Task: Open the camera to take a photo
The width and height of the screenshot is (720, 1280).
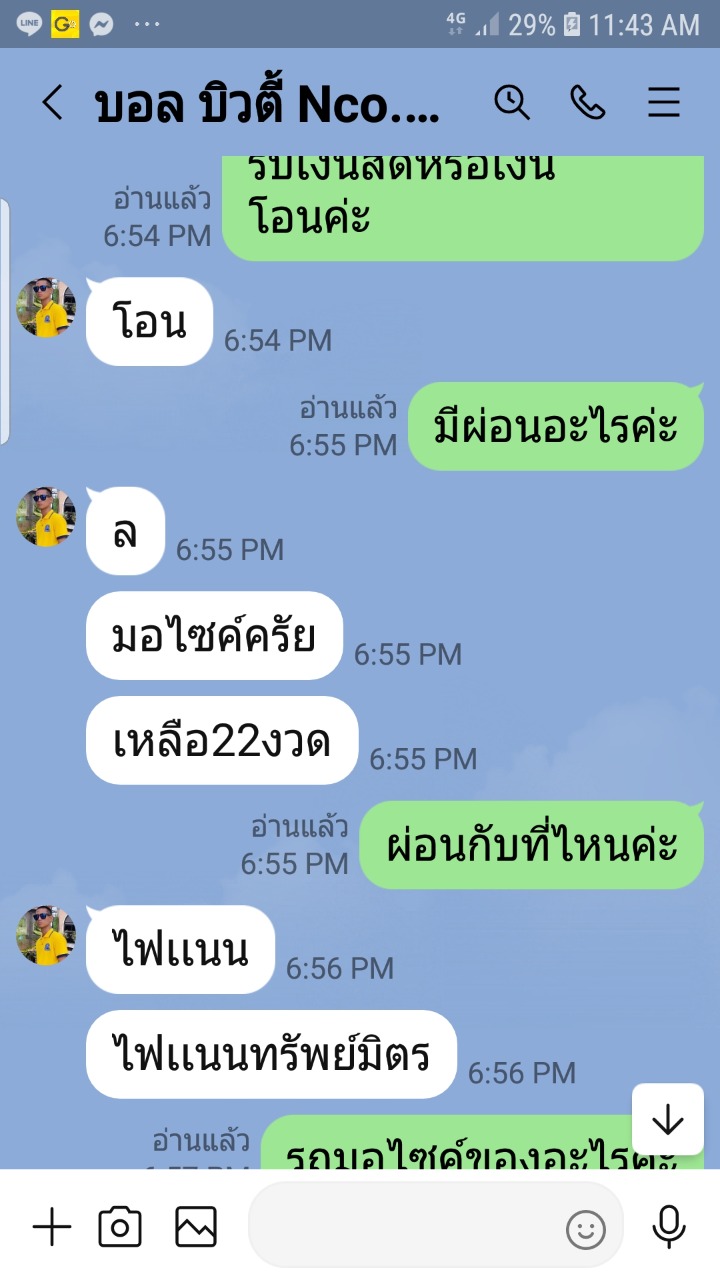Action: (x=120, y=1227)
